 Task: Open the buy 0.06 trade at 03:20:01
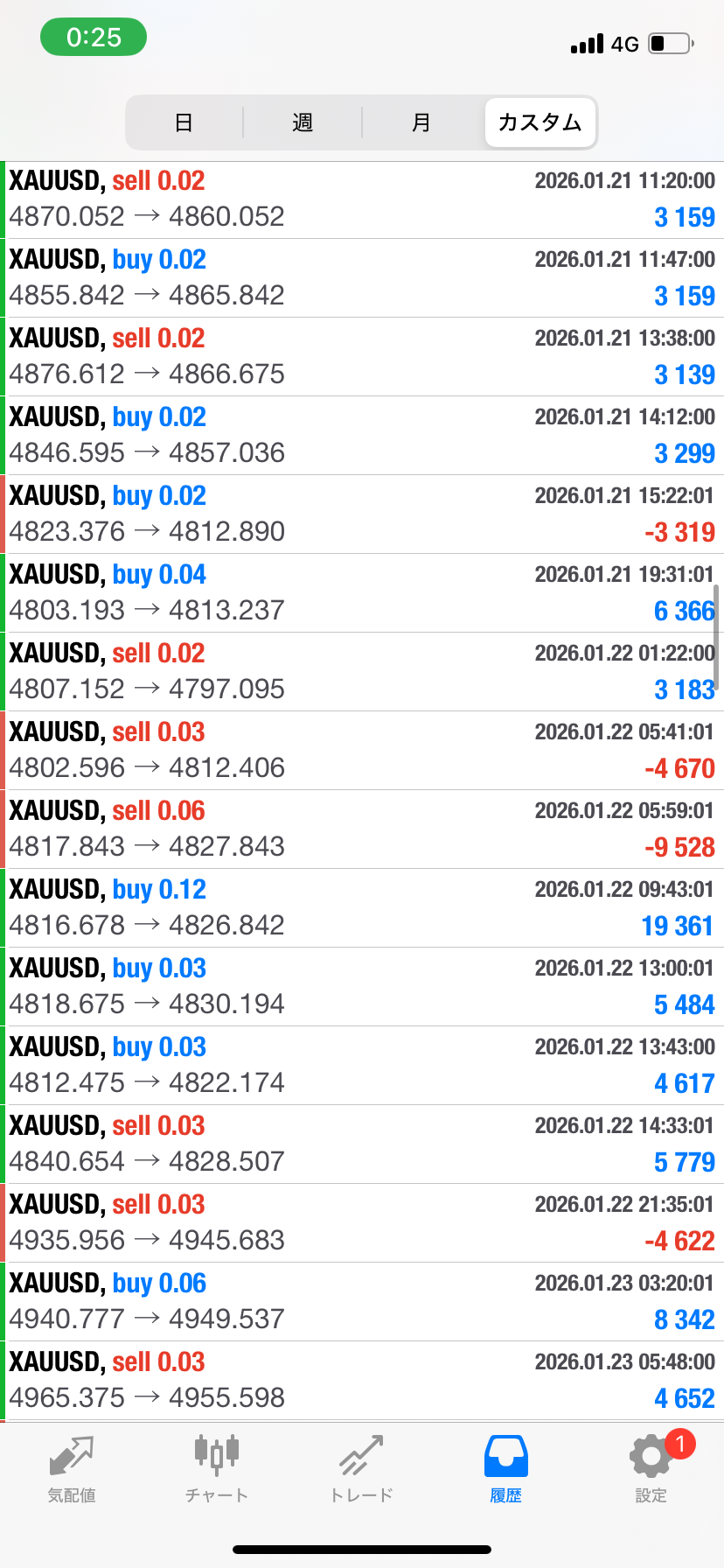click(362, 1302)
